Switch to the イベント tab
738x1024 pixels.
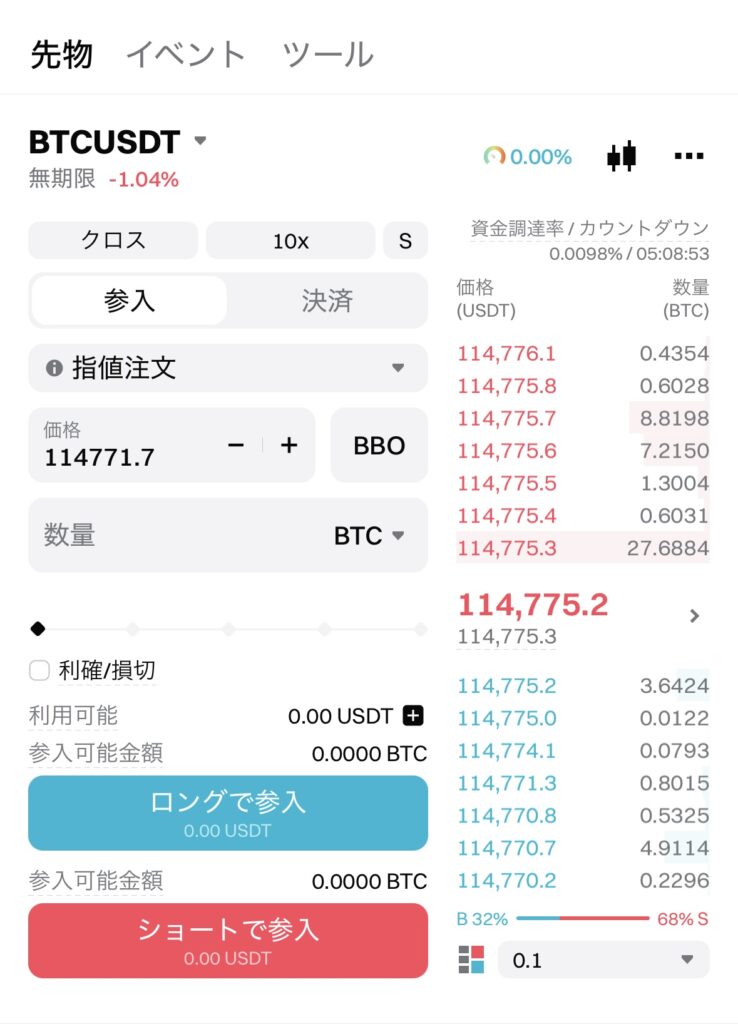(186, 54)
